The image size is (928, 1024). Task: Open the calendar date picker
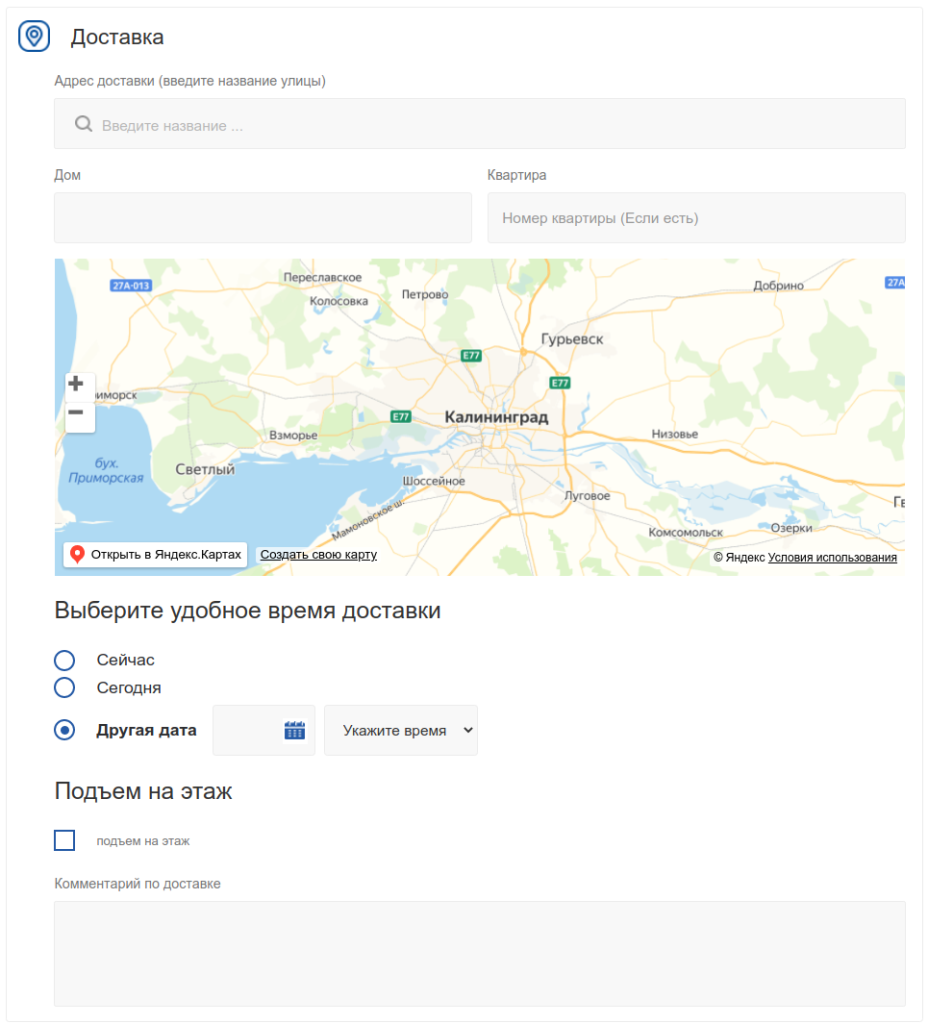pyautogui.click(x=294, y=730)
